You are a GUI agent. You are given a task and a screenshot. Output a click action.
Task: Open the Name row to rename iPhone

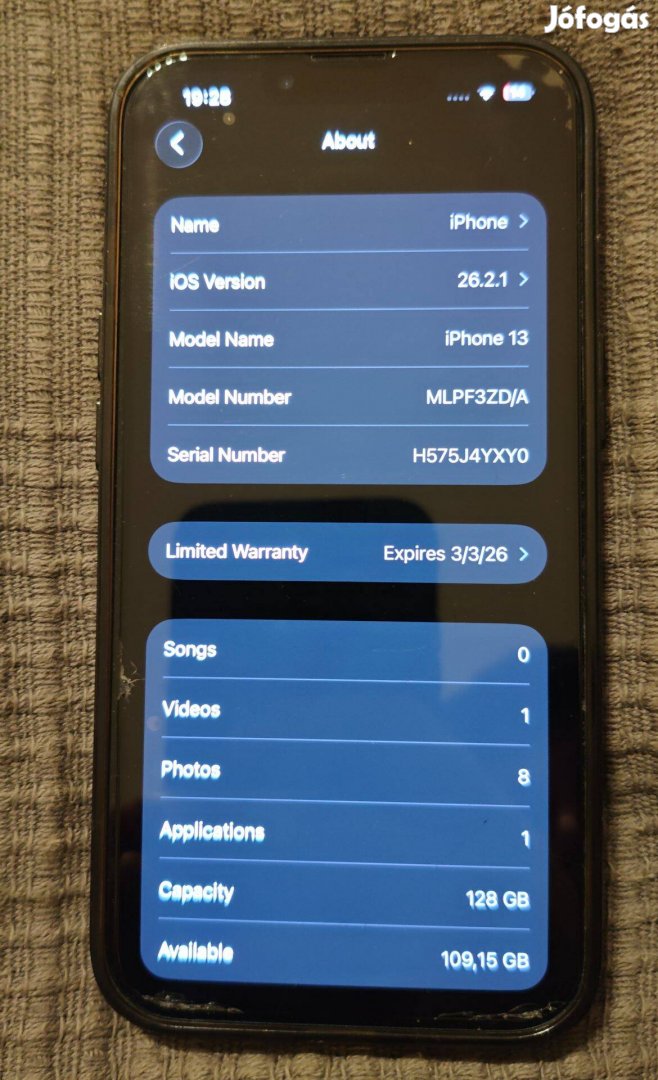coord(348,223)
